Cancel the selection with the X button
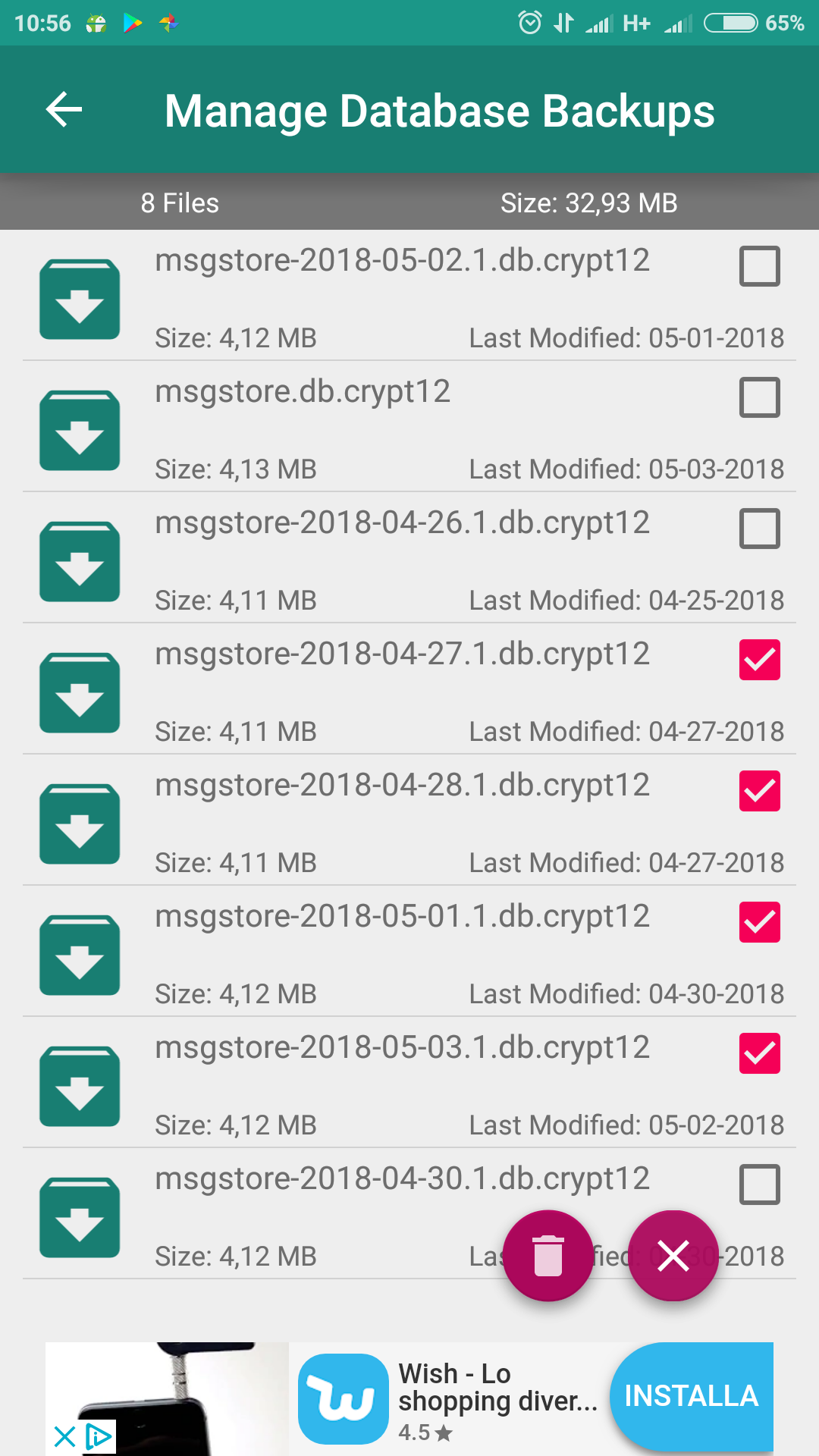Screen dimensions: 819x1456 pyautogui.click(x=673, y=1256)
